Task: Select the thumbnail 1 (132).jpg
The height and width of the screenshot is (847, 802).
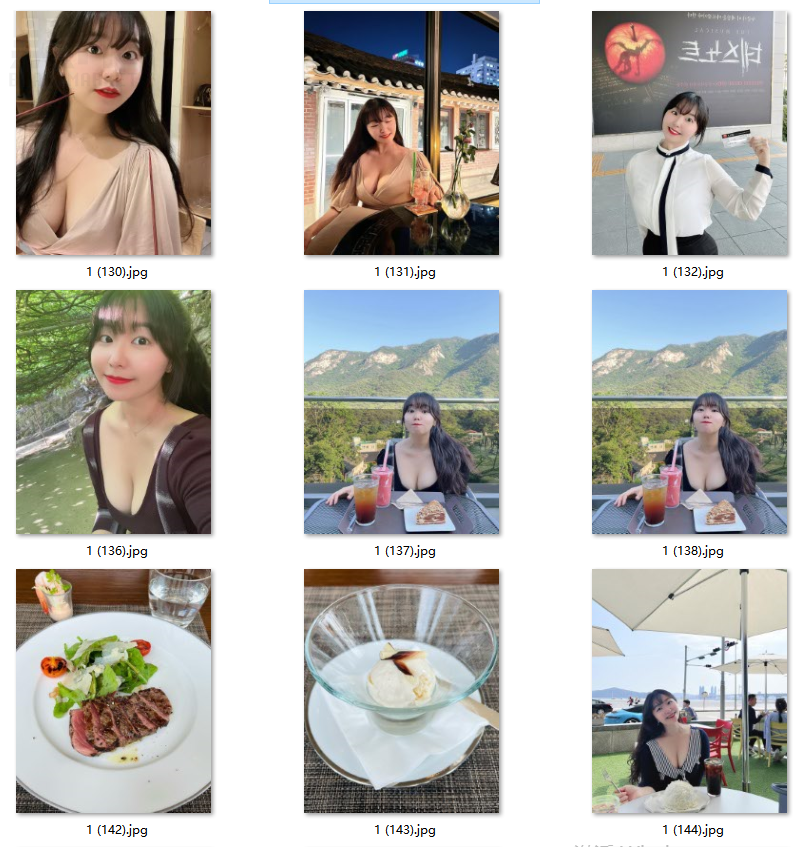Action: [689, 133]
